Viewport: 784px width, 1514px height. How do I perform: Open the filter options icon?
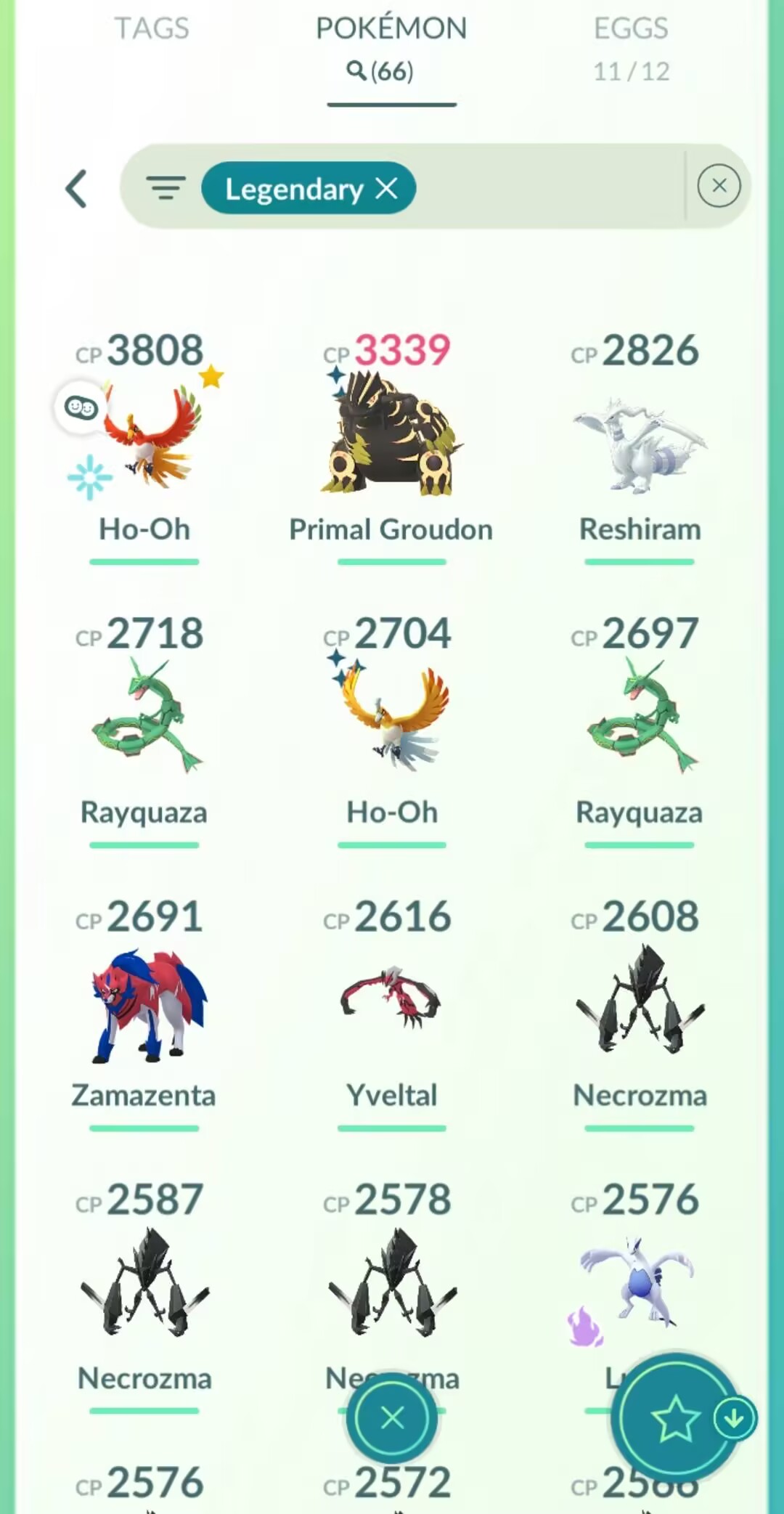tap(166, 188)
